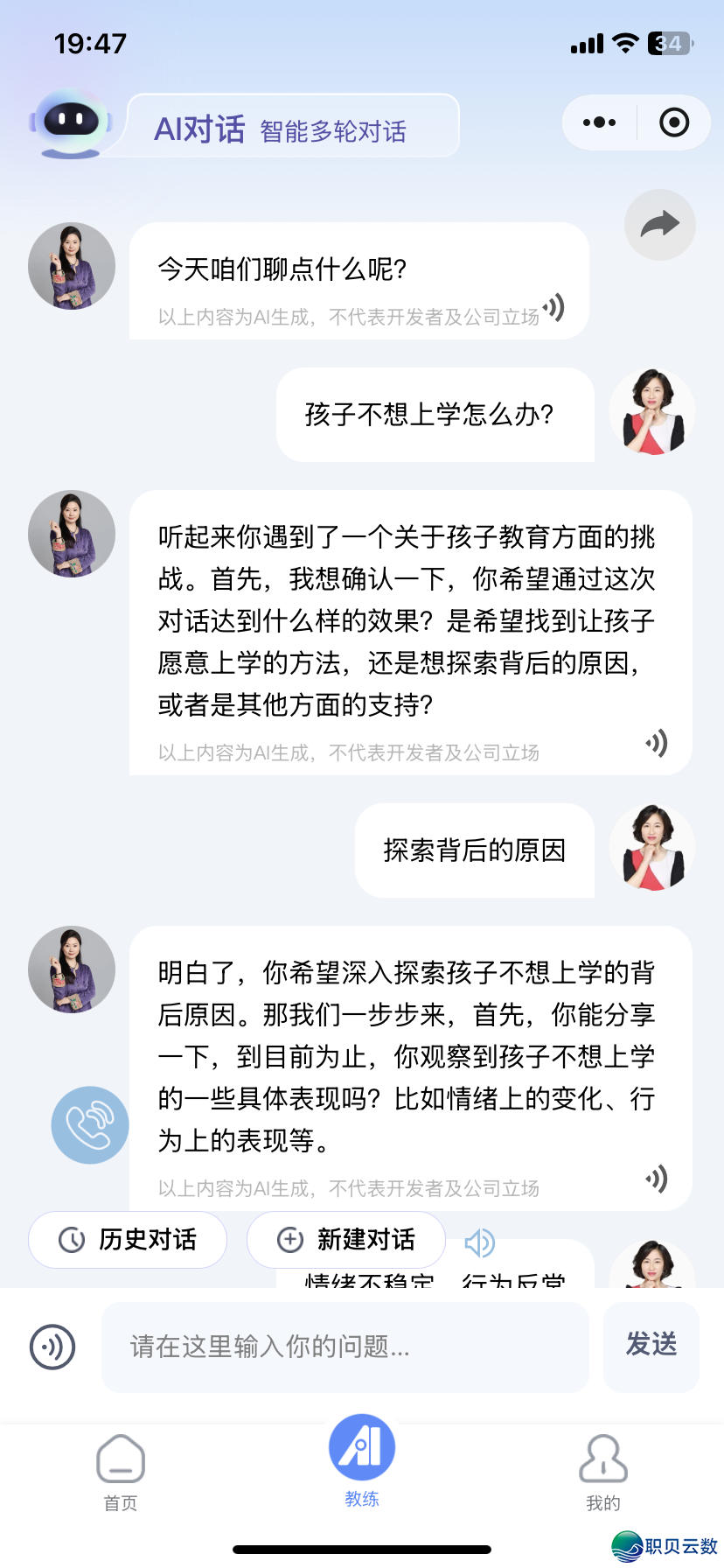Open the mini program overflow menu
Image resolution: width=724 pixels, height=1568 pixels.
tap(599, 122)
